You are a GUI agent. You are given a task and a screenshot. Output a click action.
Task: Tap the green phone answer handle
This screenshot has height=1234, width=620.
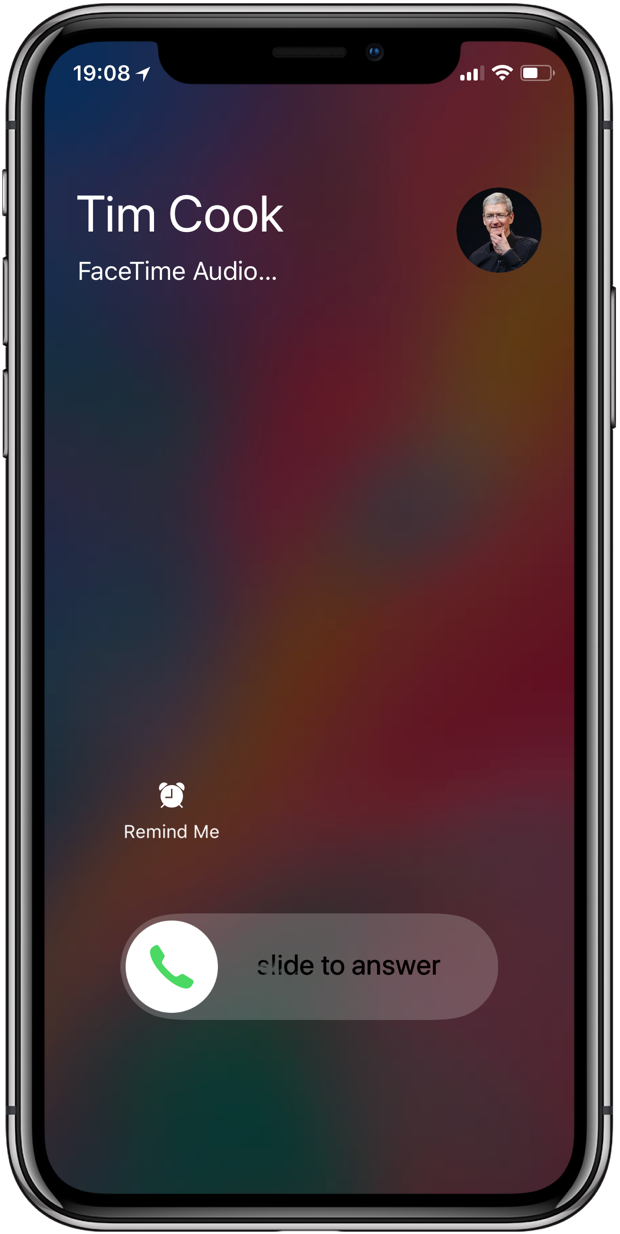click(x=172, y=966)
